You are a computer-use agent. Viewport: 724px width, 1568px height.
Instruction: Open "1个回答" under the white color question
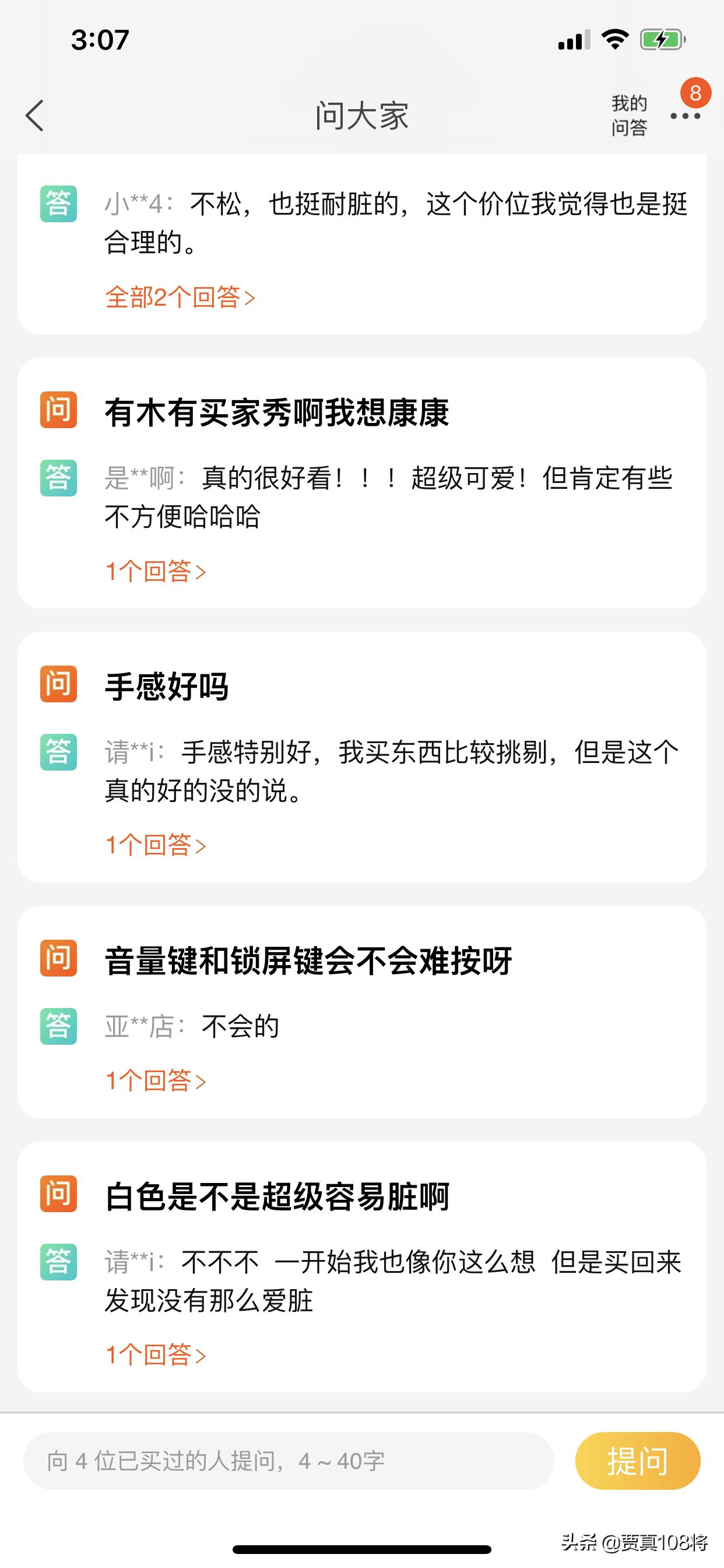(156, 1354)
